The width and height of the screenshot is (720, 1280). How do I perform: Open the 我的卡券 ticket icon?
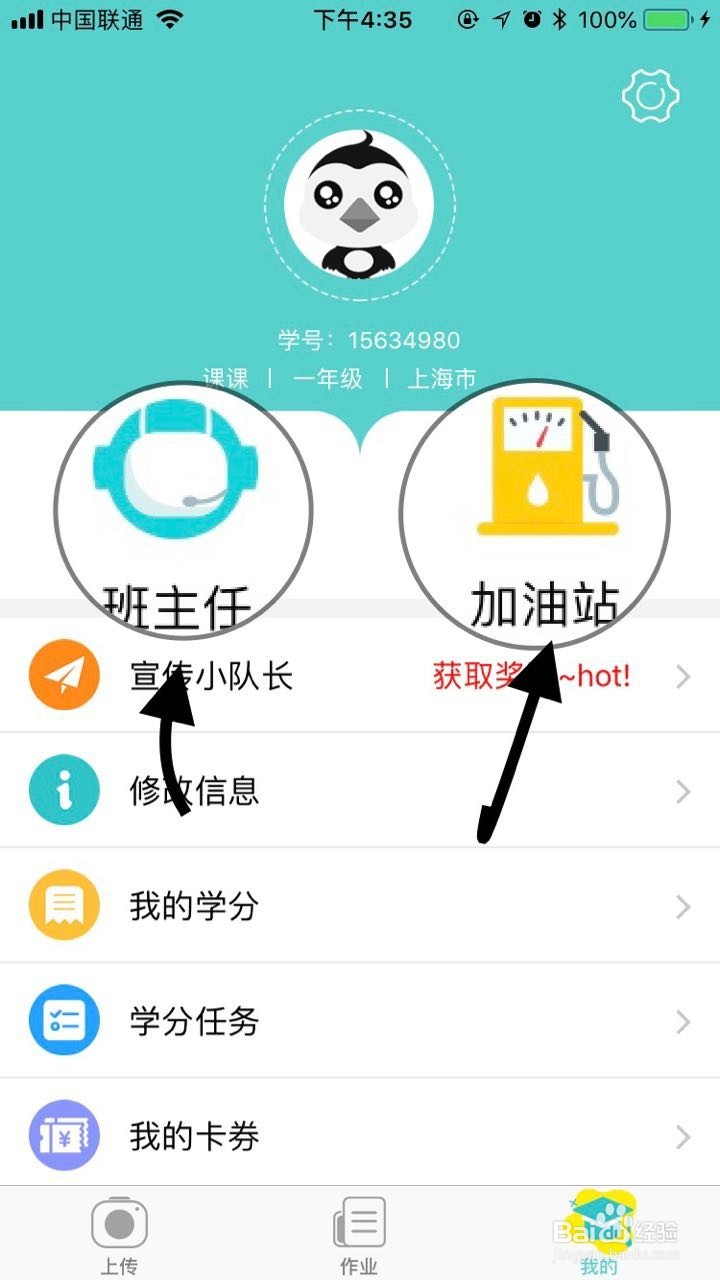pos(64,1135)
